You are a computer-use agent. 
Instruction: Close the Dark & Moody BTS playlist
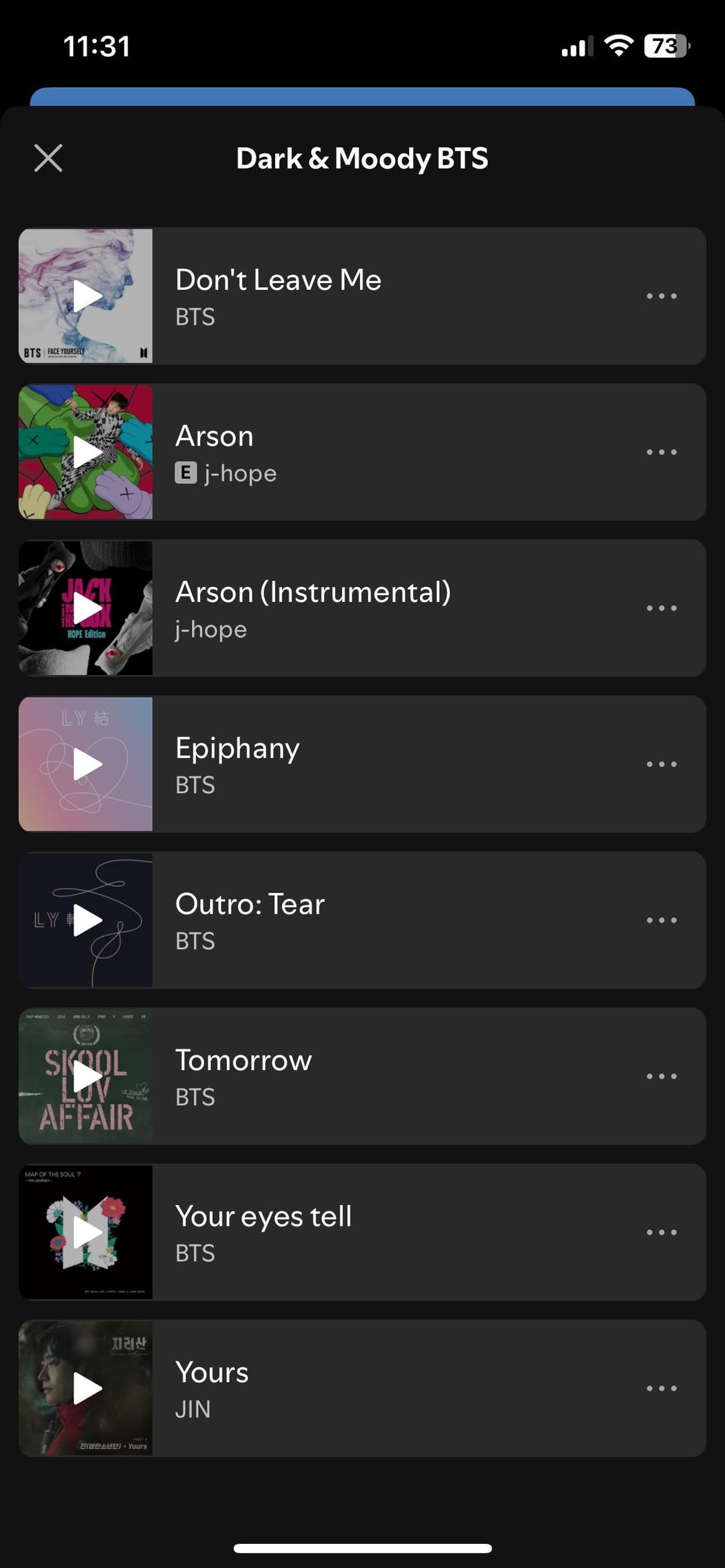[x=48, y=158]
